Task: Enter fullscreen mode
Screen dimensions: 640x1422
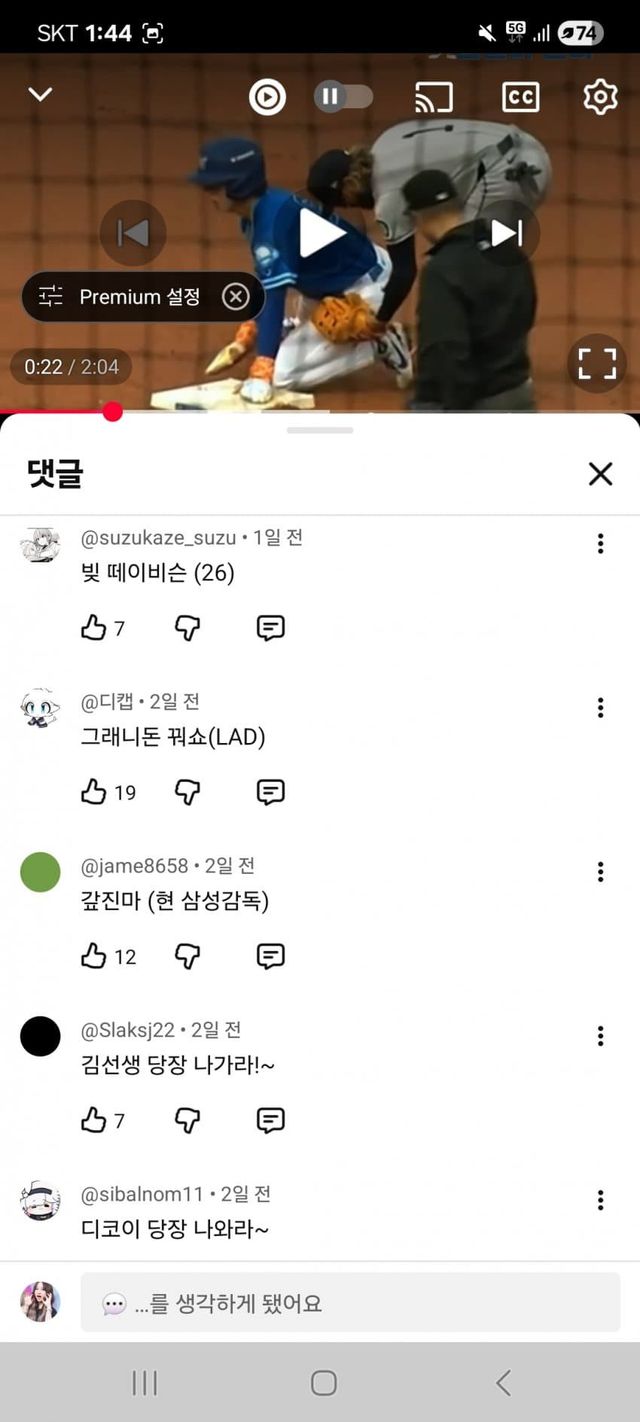Action: (597, 363)
